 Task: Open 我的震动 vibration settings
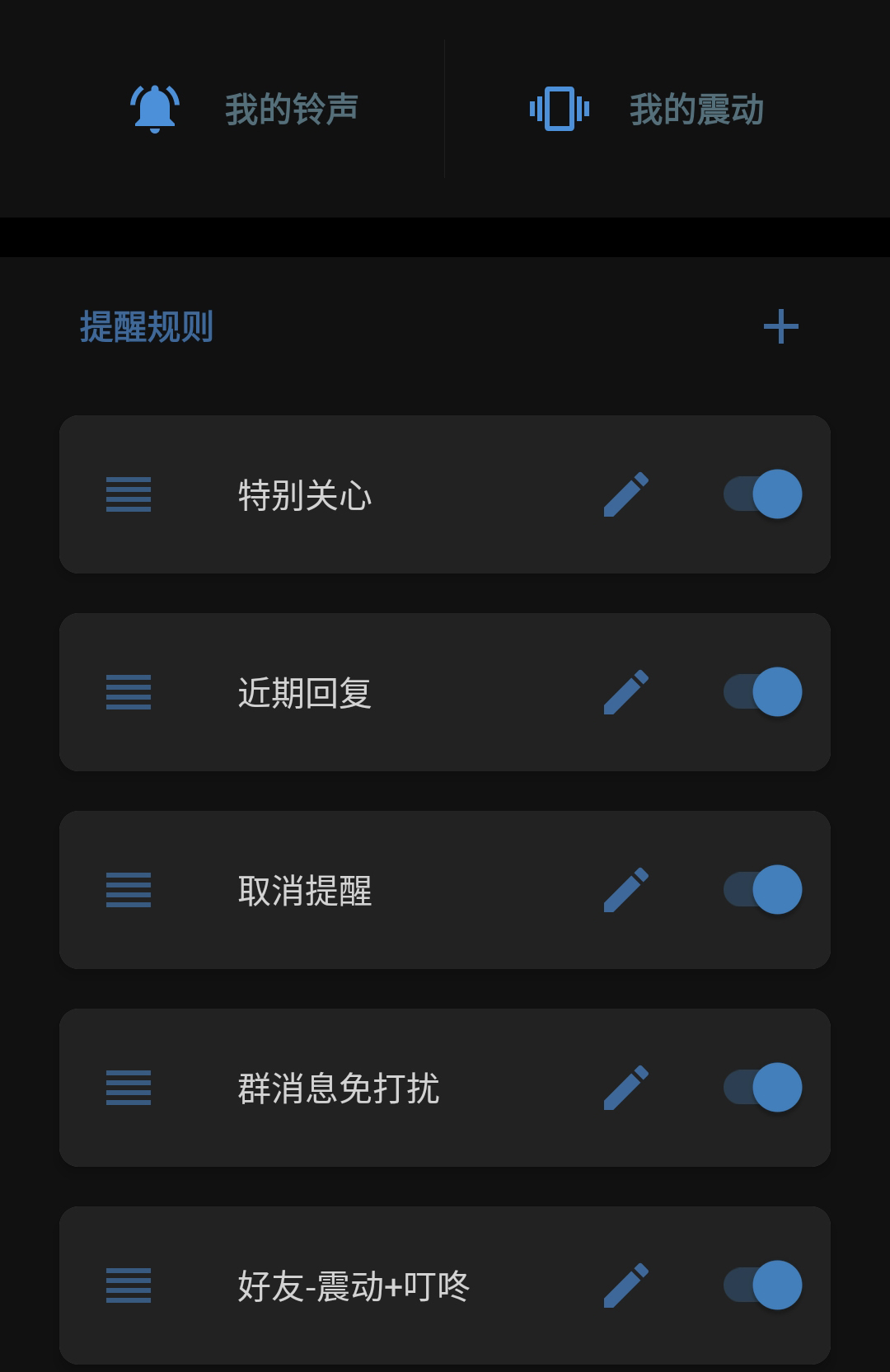(647, 109)
